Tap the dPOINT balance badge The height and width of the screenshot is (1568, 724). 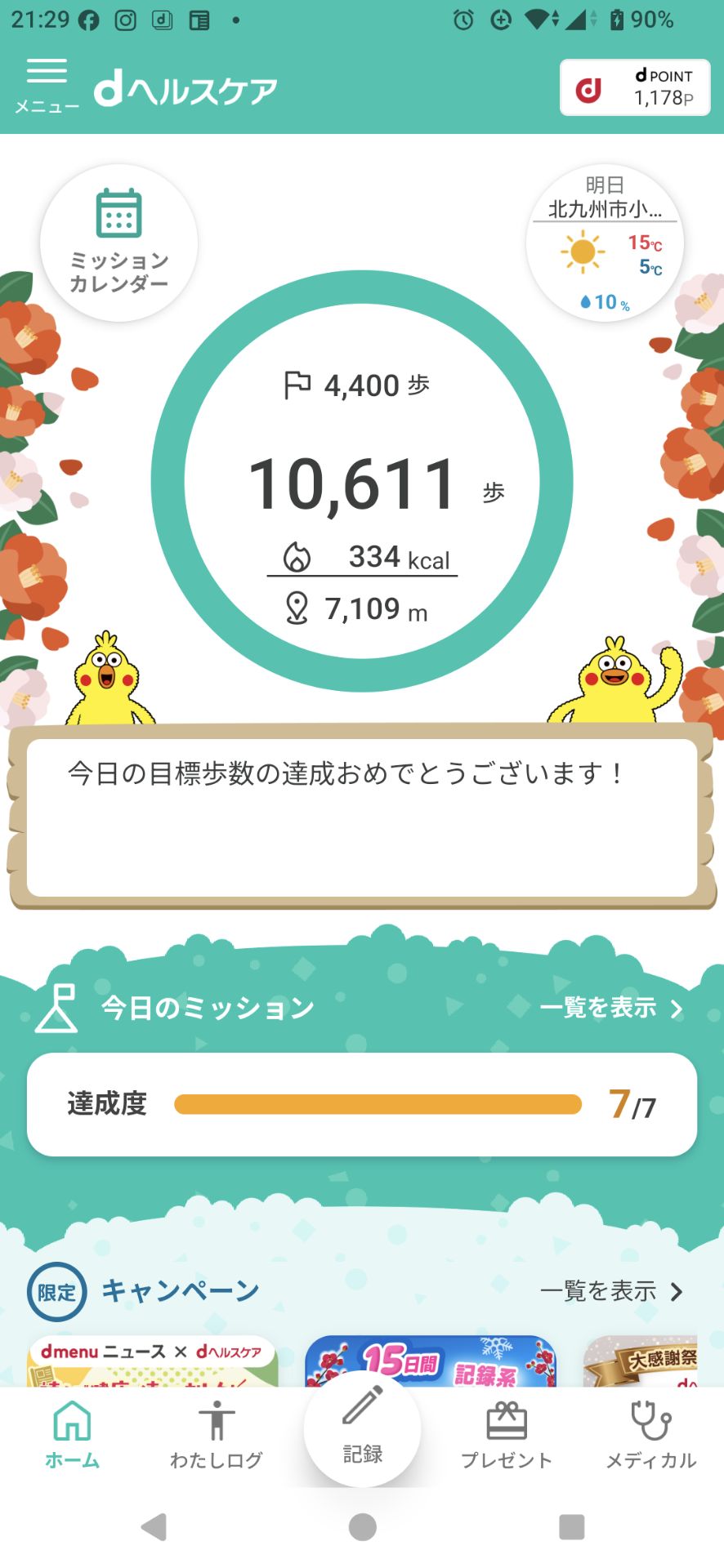[635, 87]
